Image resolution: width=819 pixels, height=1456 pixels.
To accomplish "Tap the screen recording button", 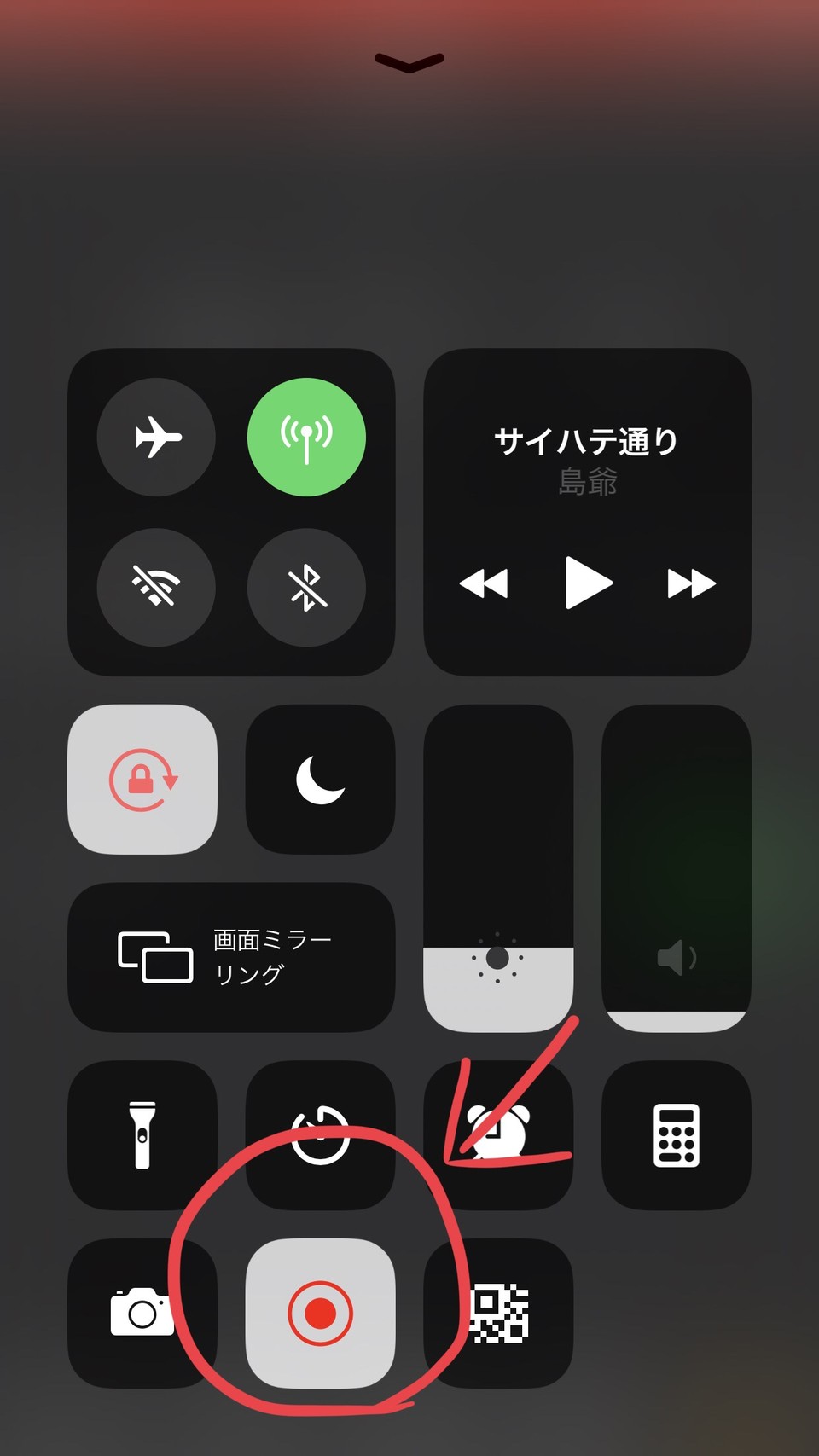I will (320, 1313).
